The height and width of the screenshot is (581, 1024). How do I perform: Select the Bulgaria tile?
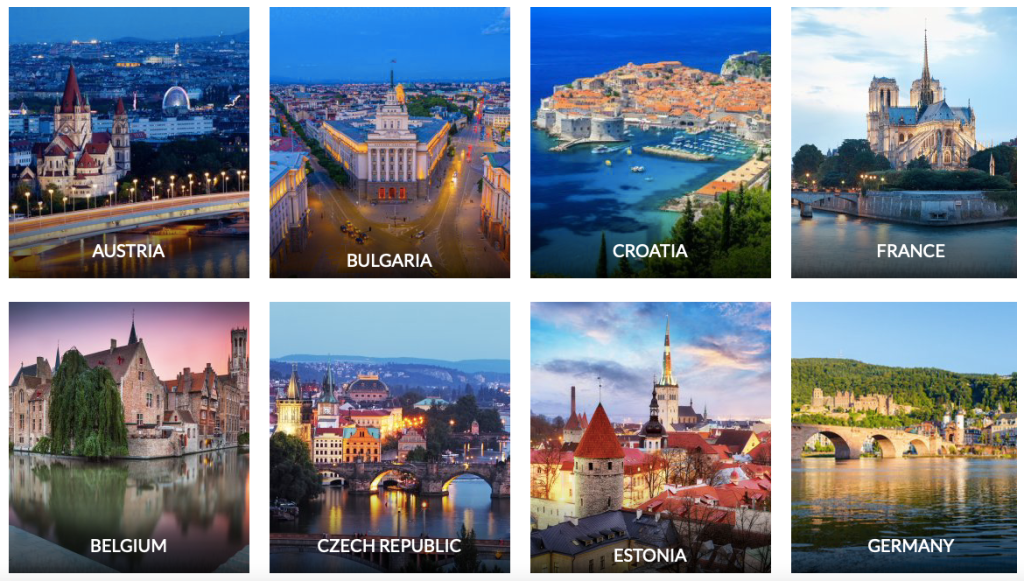(389, 143)
